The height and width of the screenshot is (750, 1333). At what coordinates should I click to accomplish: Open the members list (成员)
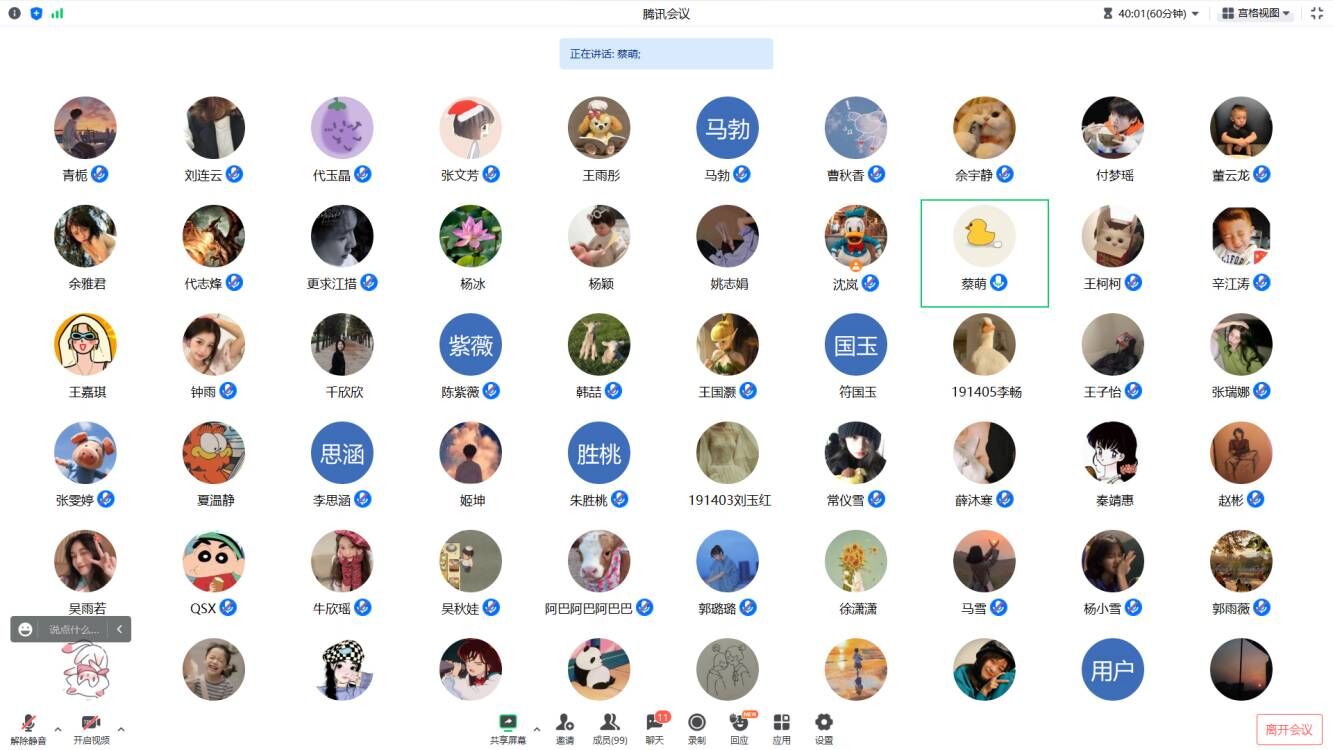[x=609, y=727]
